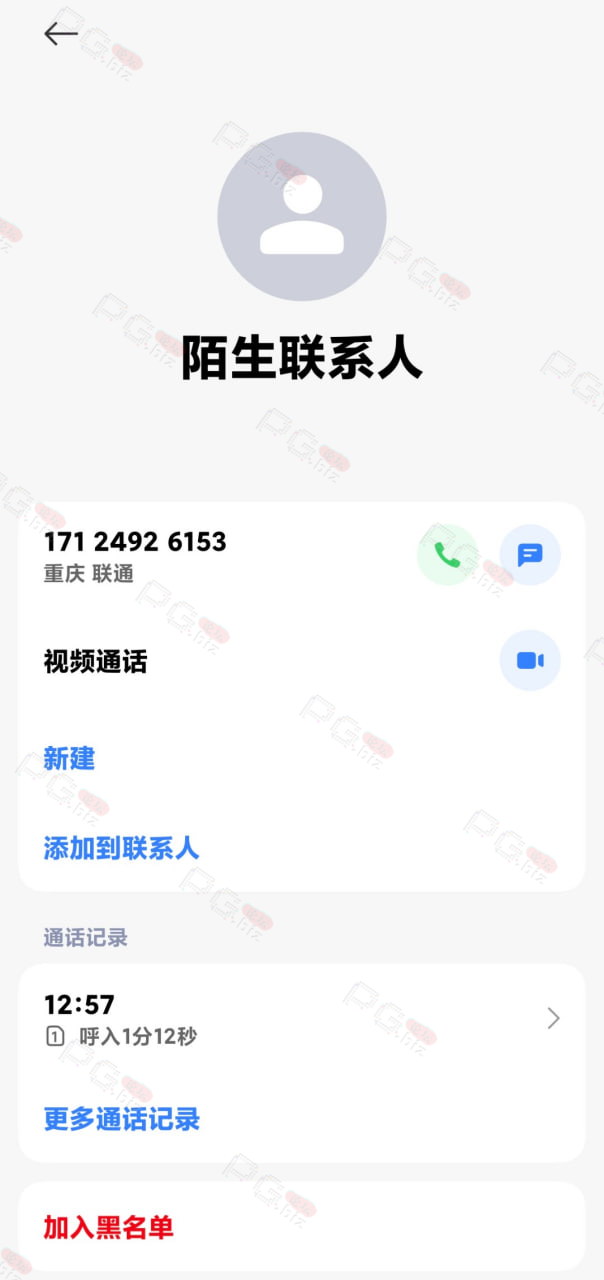Select 添加到联系人
This screenshot has width=604, height=1280.
click(x=121, y=849)
